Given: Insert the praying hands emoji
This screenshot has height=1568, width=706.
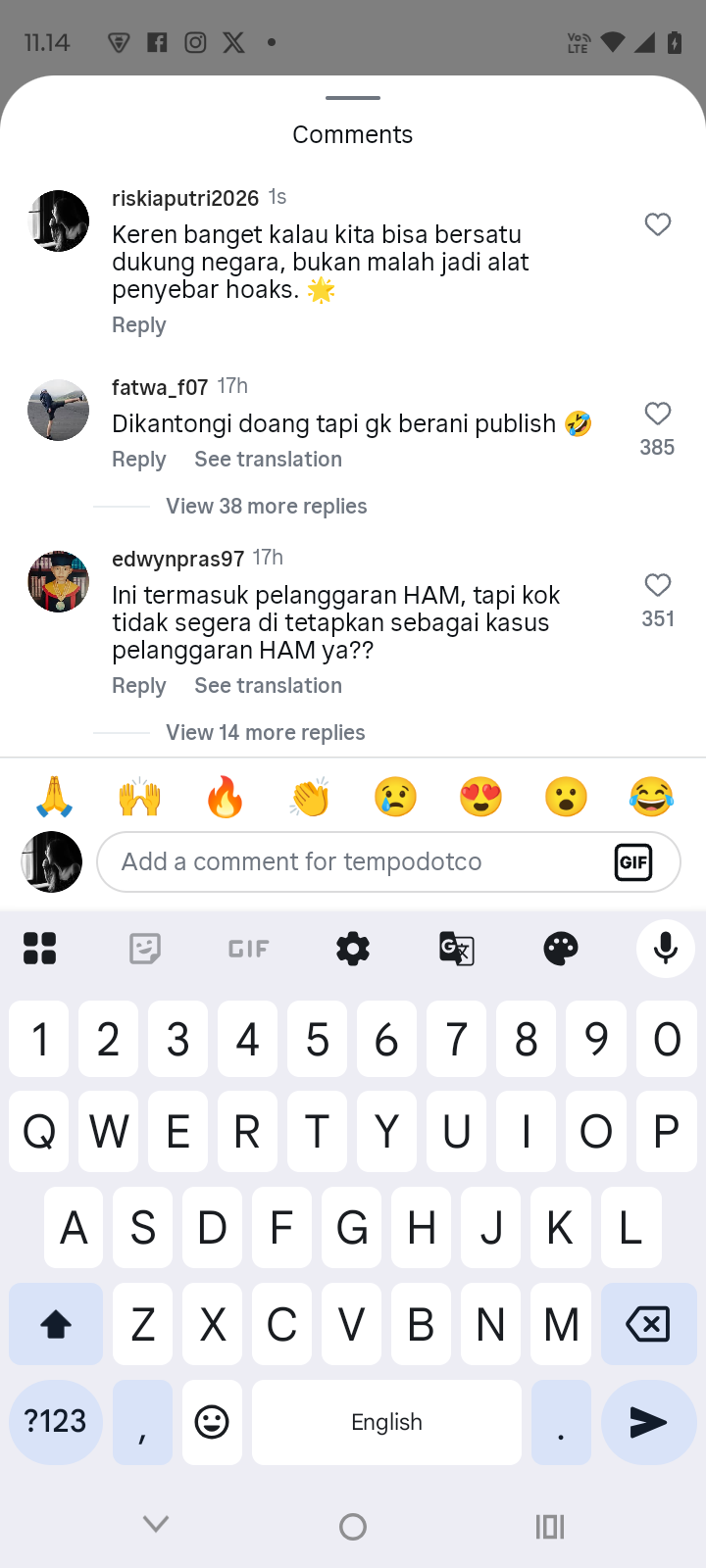Looking at the screenshot, I should coord(55,798).
